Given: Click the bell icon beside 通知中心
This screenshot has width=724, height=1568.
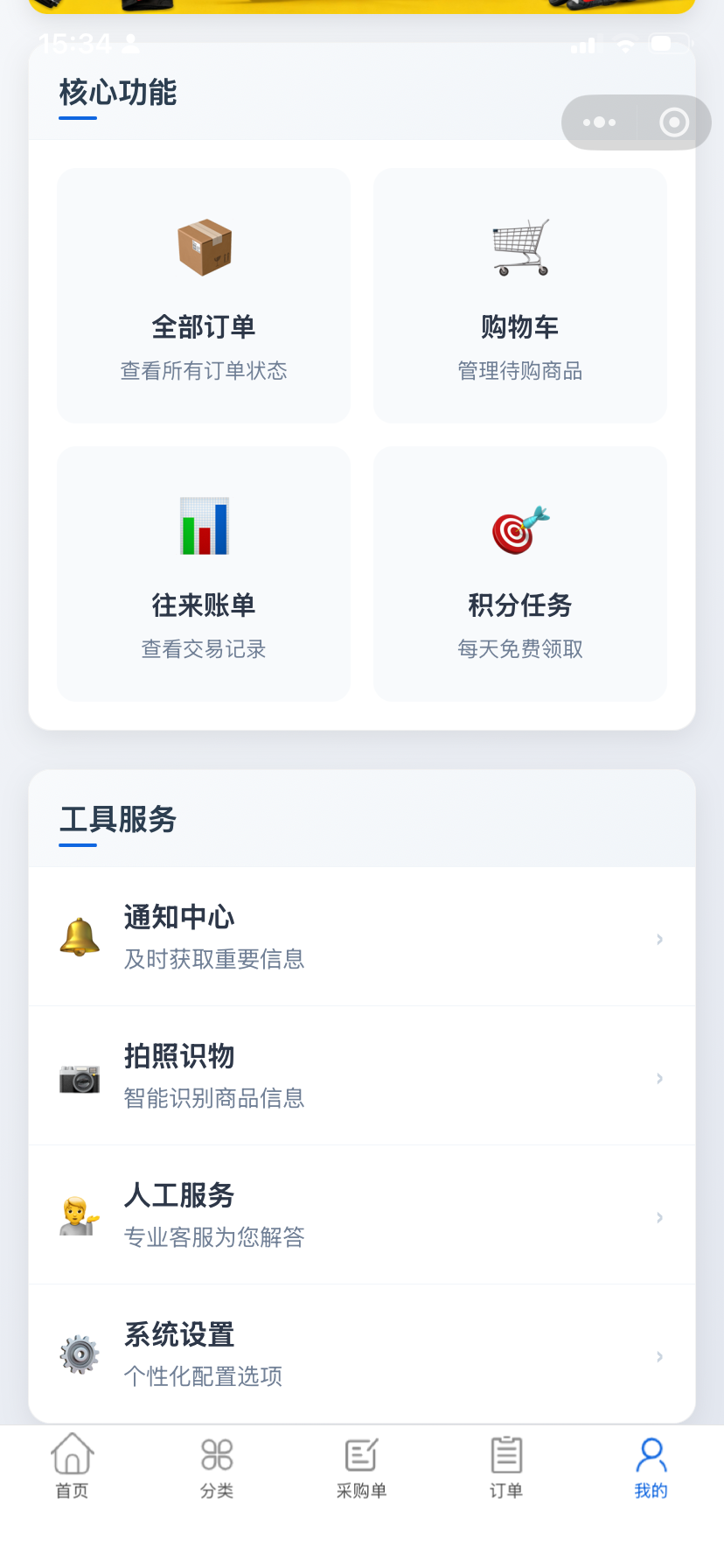Looking at the screenshot, I should point(79,938).
